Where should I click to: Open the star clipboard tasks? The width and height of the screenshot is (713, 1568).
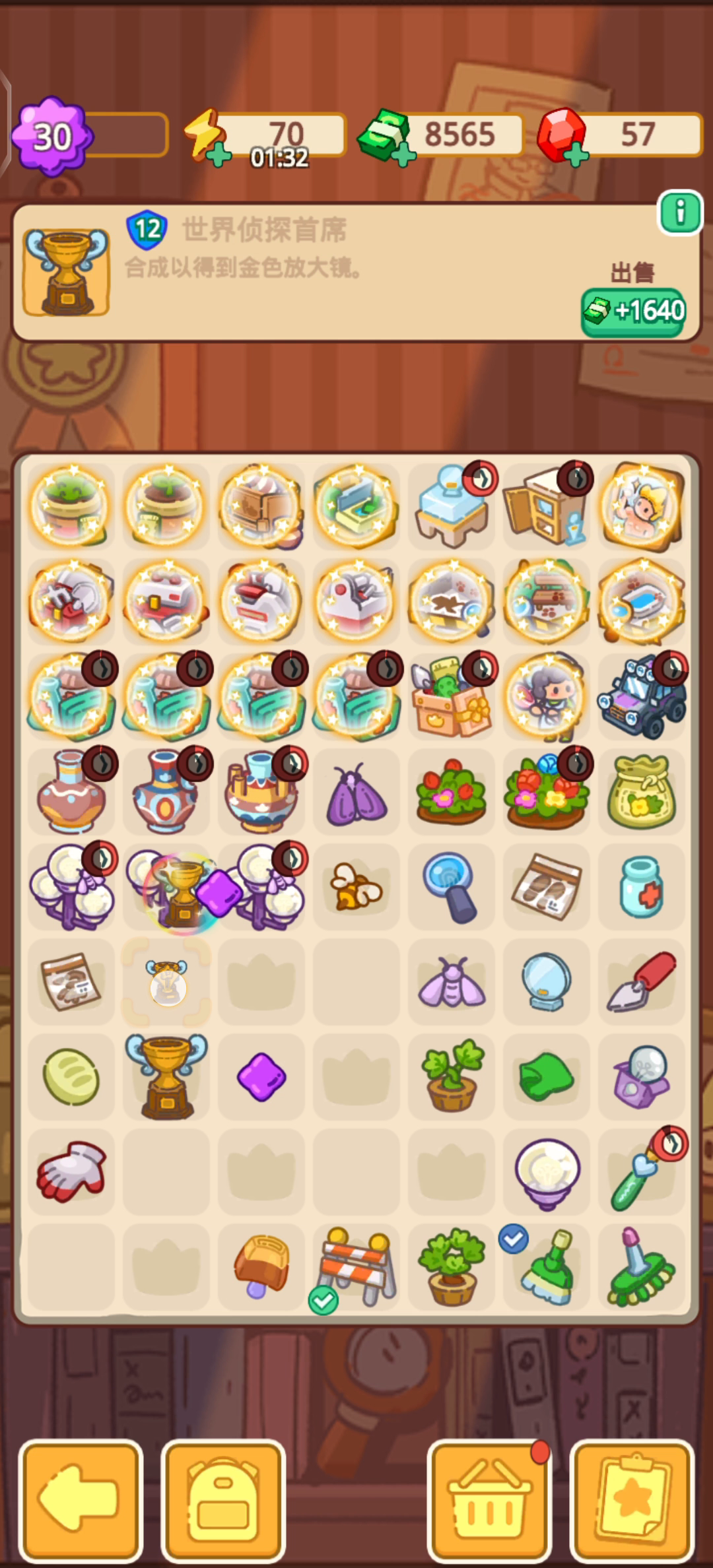coord(632,1499)
